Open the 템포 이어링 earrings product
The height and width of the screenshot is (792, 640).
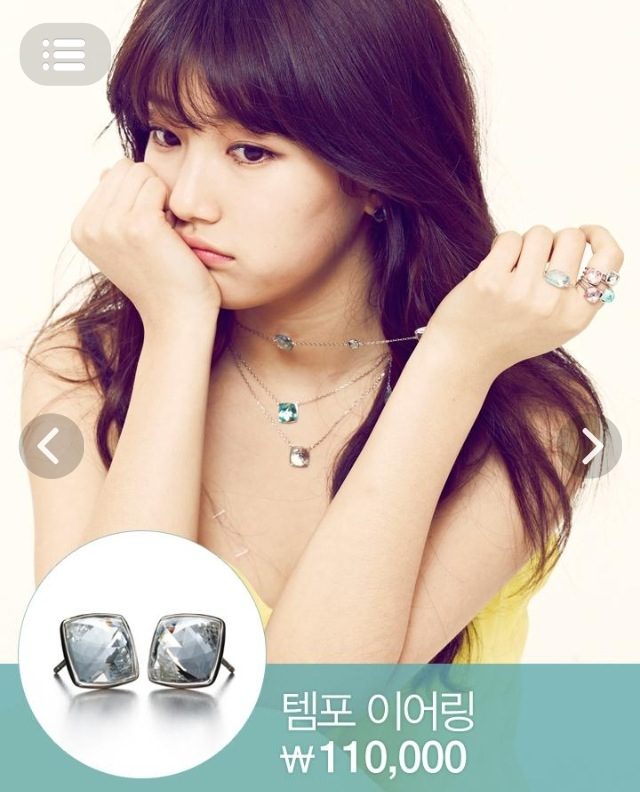142,650
